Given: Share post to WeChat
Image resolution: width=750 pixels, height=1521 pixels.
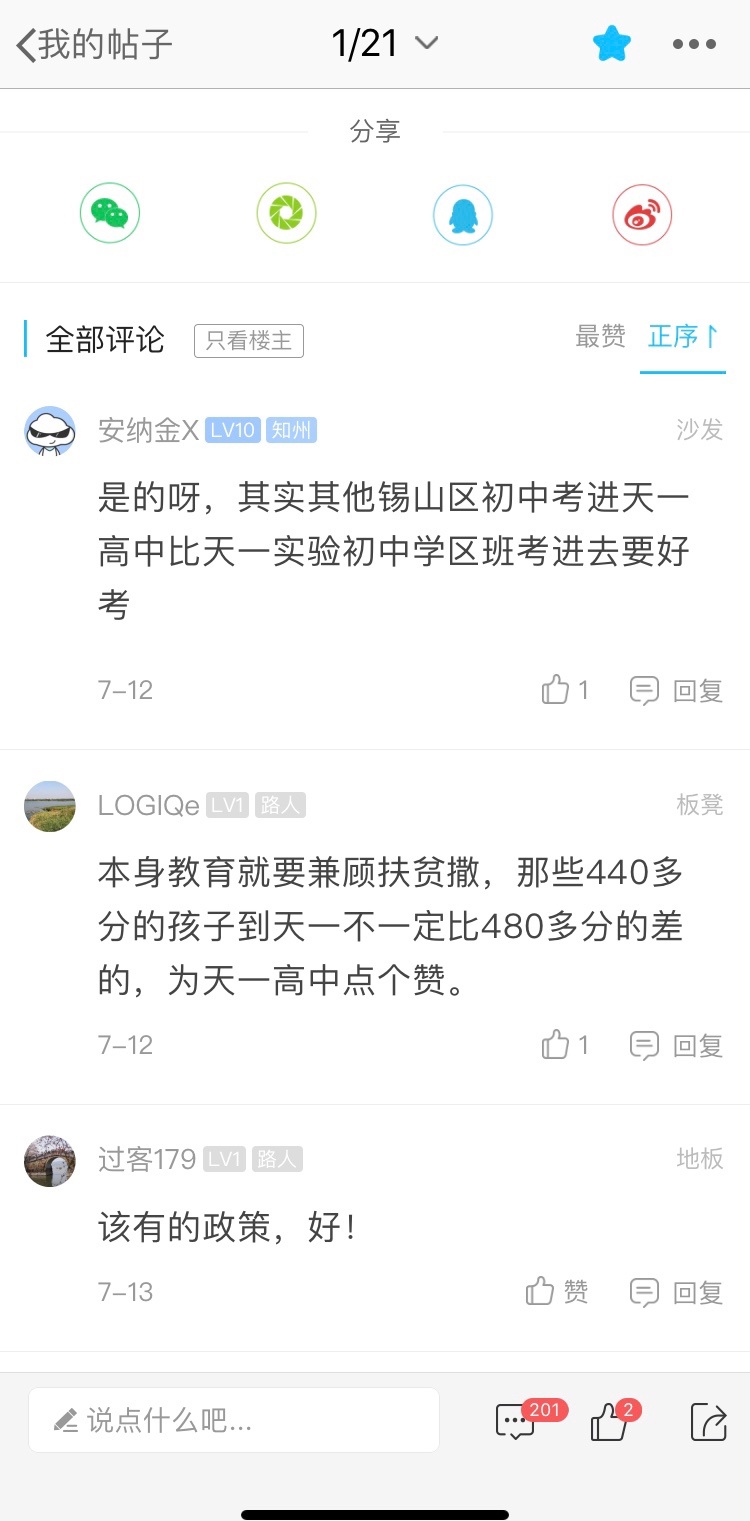Looking at the screenshot, I should [x=110, y=213].
